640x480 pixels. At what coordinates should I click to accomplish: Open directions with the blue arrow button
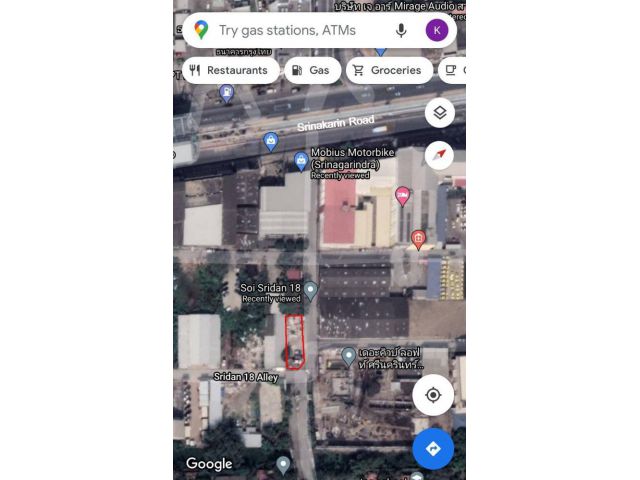433,449
